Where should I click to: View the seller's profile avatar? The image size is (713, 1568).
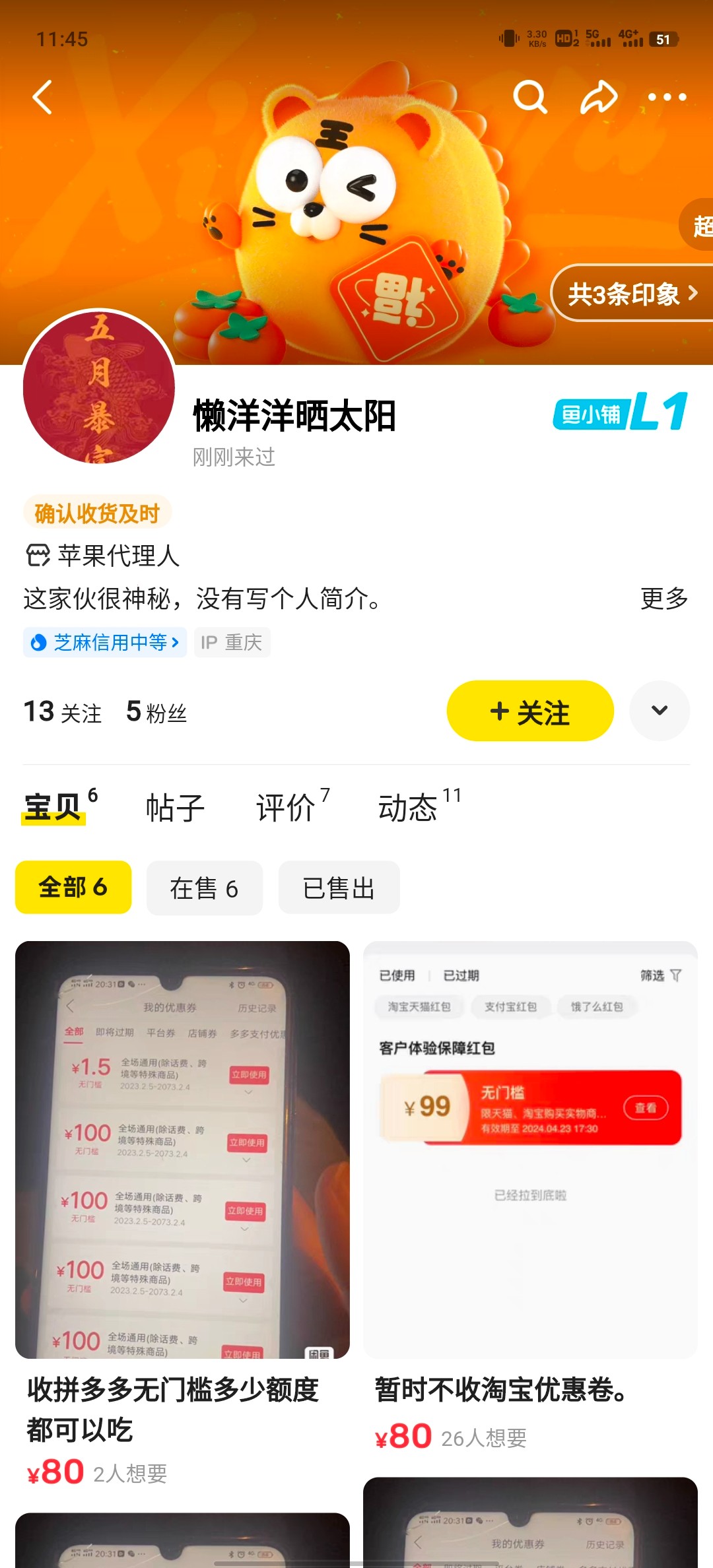[x=99, y=388]
